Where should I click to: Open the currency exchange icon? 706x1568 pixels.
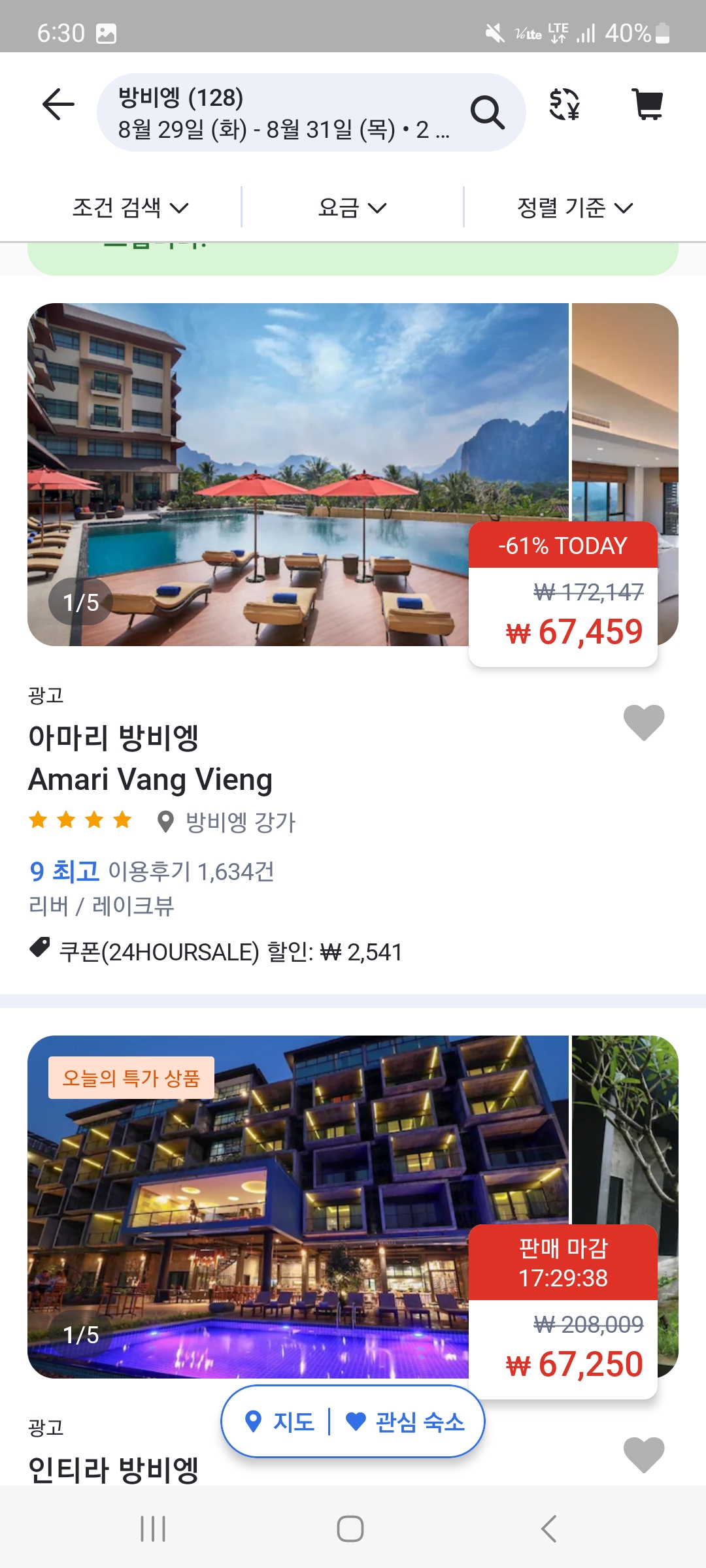tap(564, 105)
